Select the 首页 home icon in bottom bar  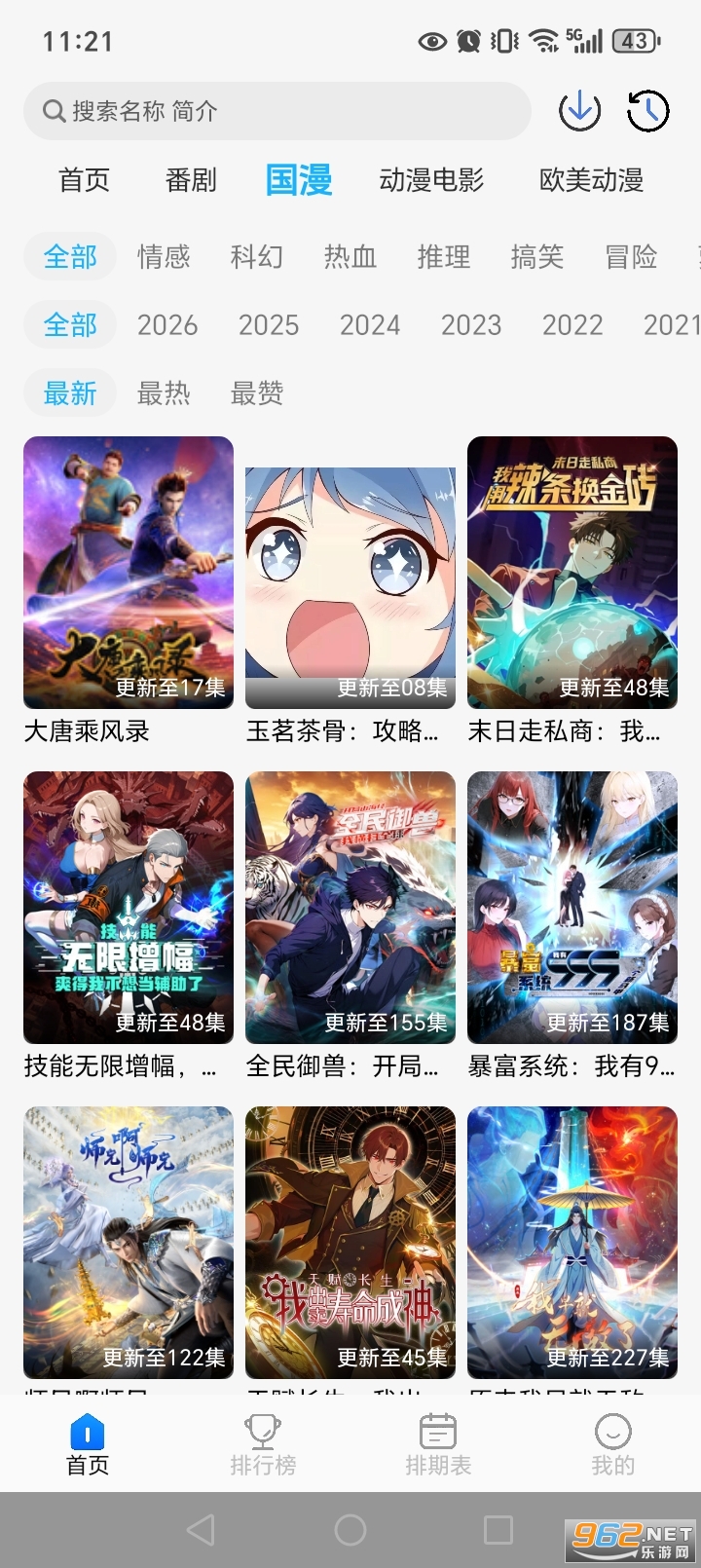pyautogui.click(x=88, y=1432)
